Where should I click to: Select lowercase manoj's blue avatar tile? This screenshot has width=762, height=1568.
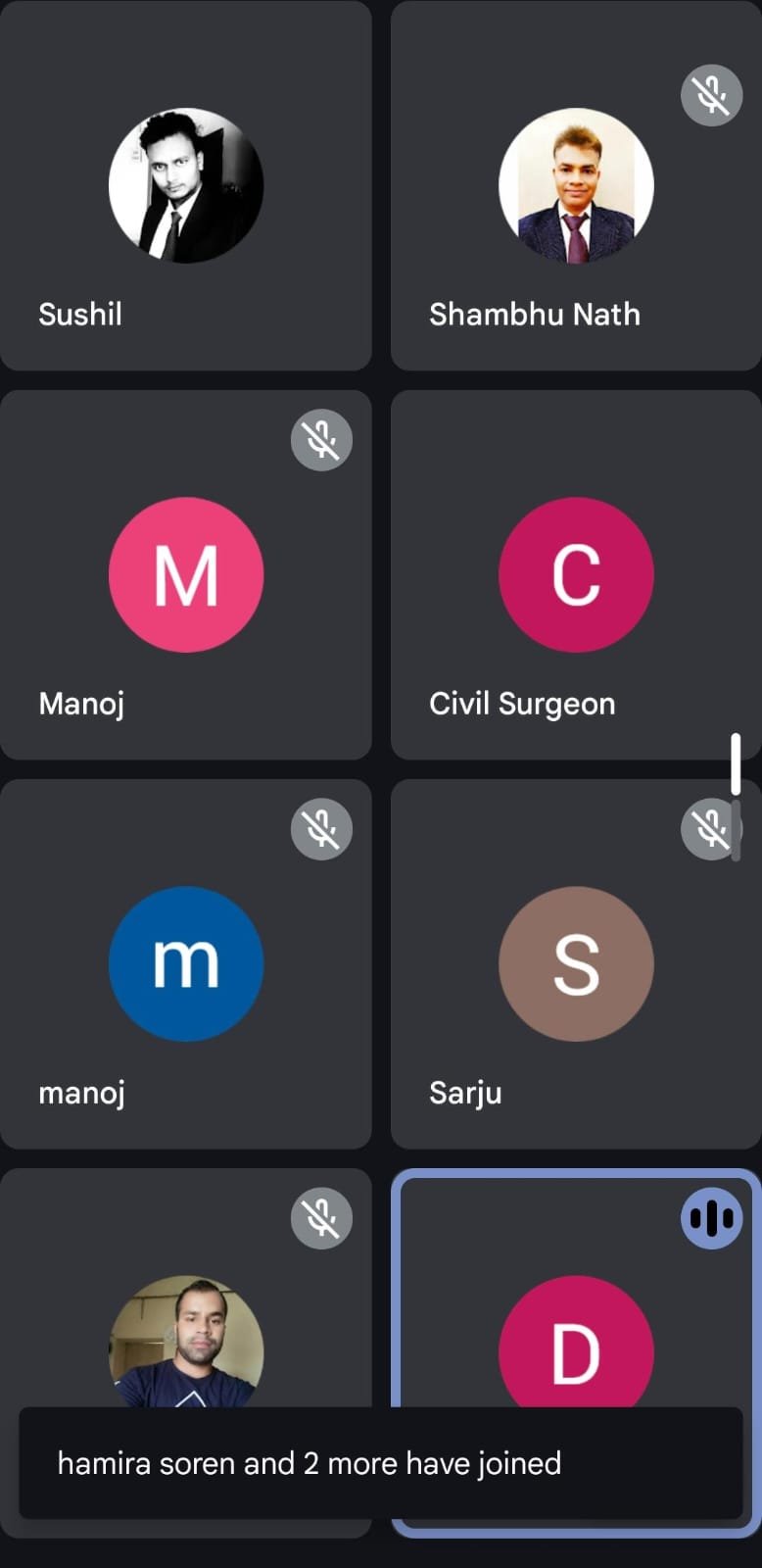(185, 964)
